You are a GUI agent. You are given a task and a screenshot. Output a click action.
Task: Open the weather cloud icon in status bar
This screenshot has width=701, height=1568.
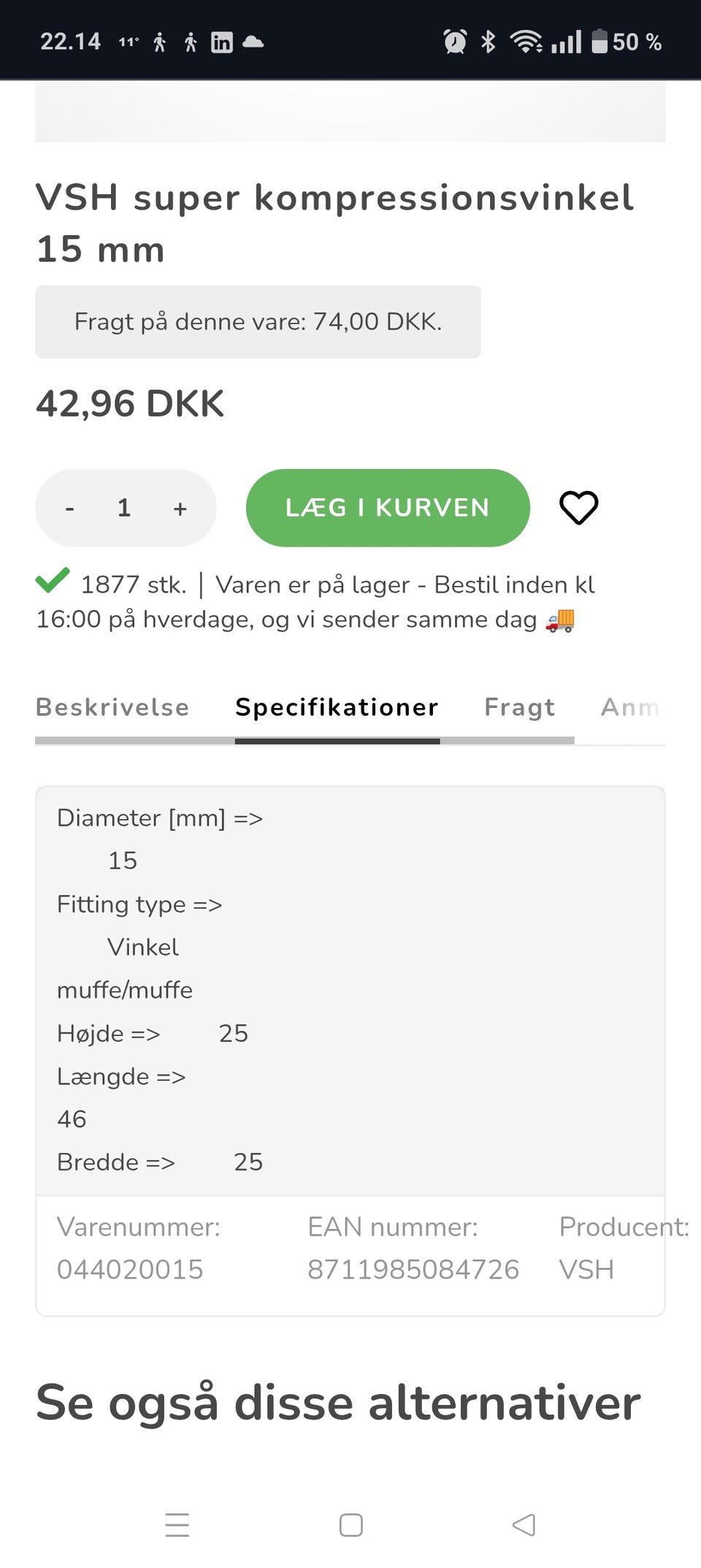(x=252, y=42)
